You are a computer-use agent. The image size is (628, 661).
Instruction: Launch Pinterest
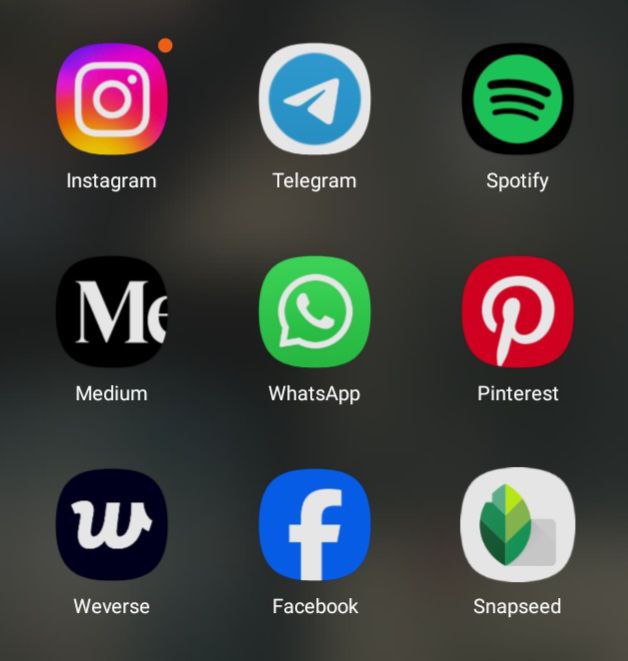[517, 311]
